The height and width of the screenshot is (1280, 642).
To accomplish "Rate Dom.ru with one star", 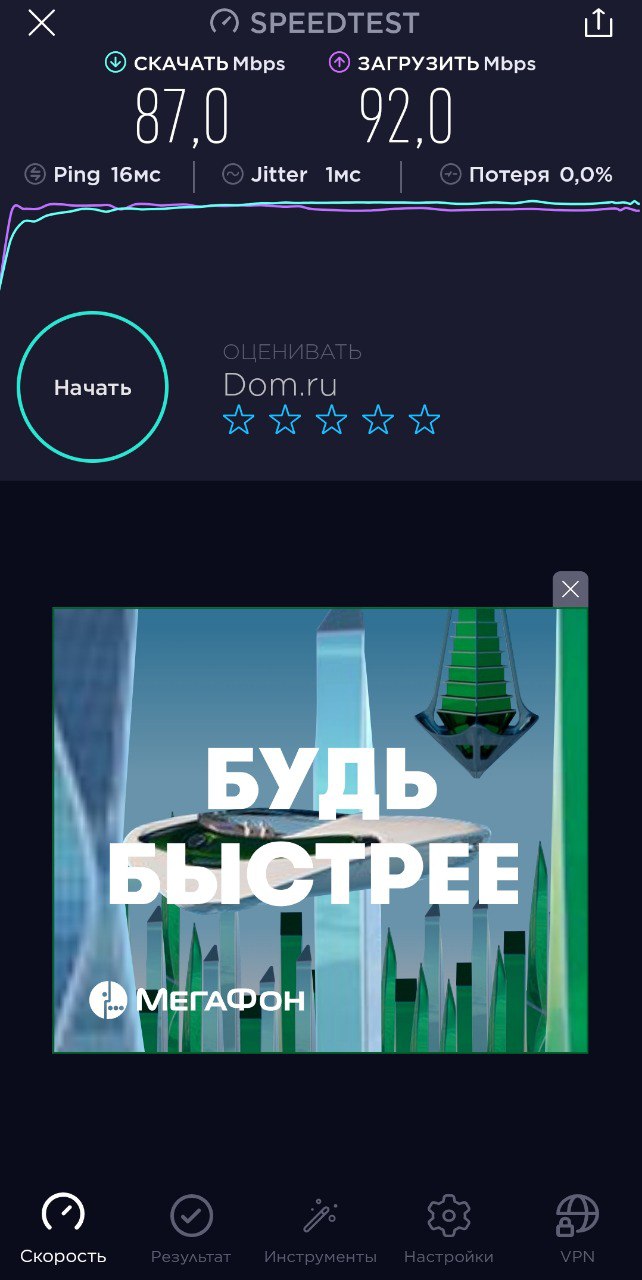I will point(238,420).
